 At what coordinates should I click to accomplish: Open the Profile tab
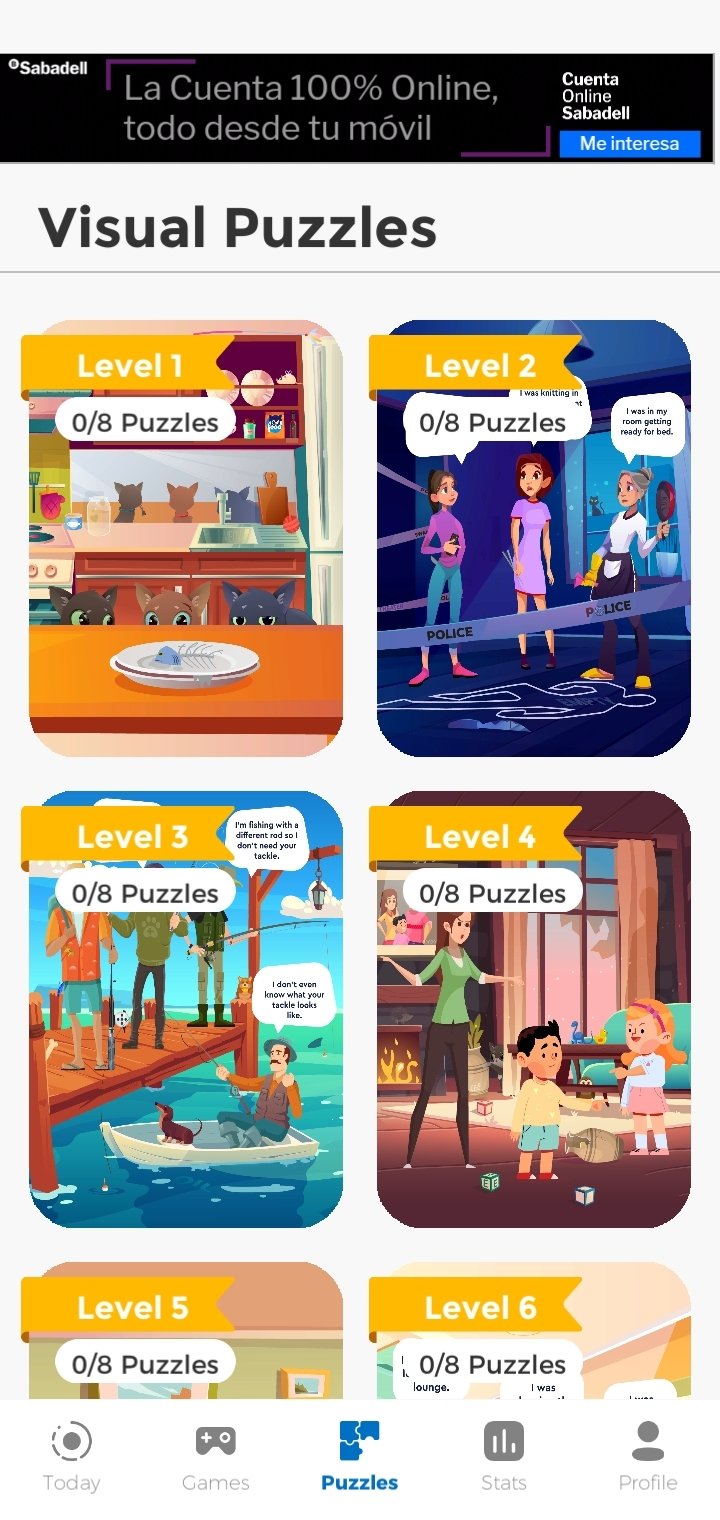click(x=648, y=1456)
